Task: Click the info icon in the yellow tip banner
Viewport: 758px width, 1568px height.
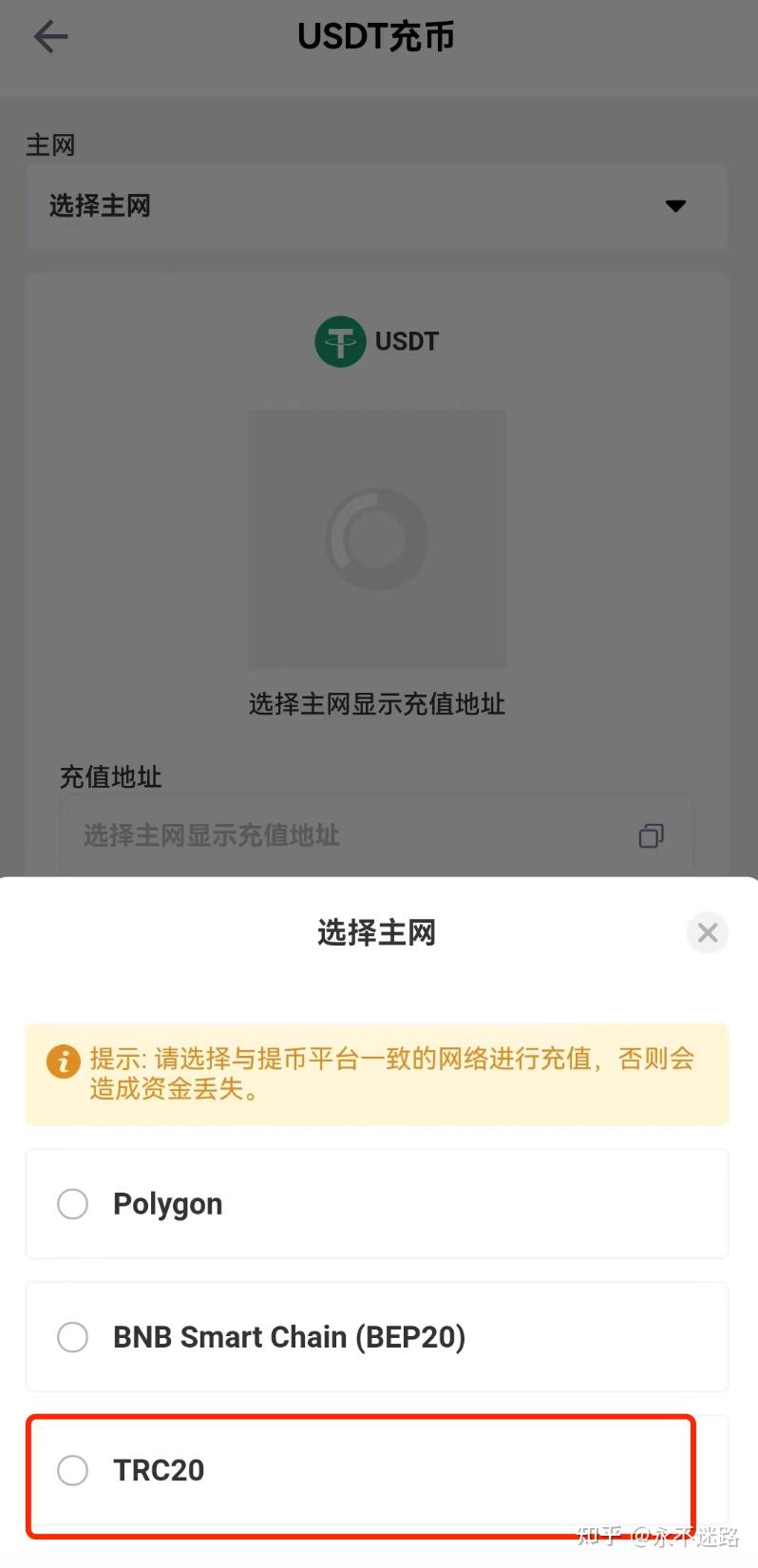Action: point(63,1061)
